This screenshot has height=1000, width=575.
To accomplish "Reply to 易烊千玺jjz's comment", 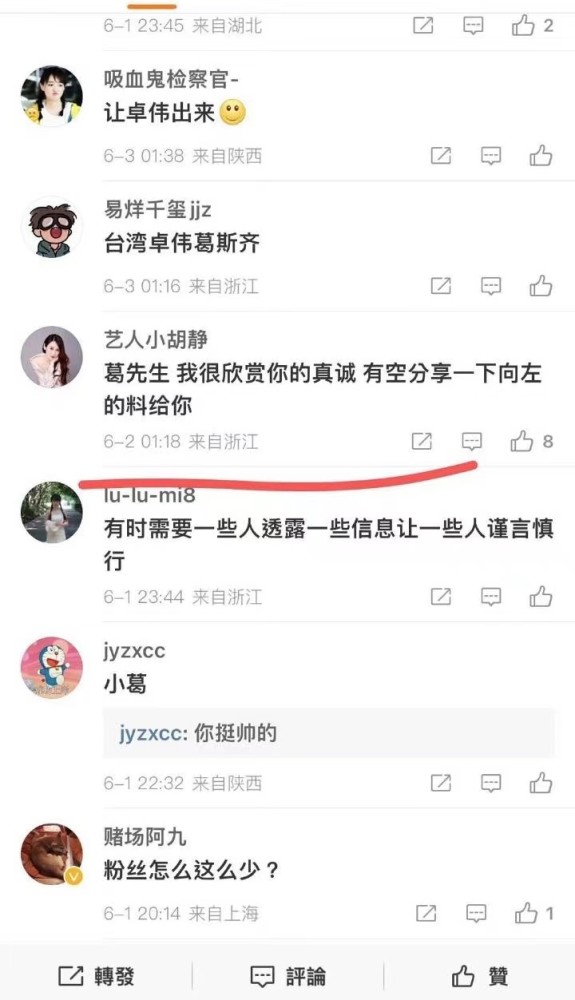I will coord(490,286).
